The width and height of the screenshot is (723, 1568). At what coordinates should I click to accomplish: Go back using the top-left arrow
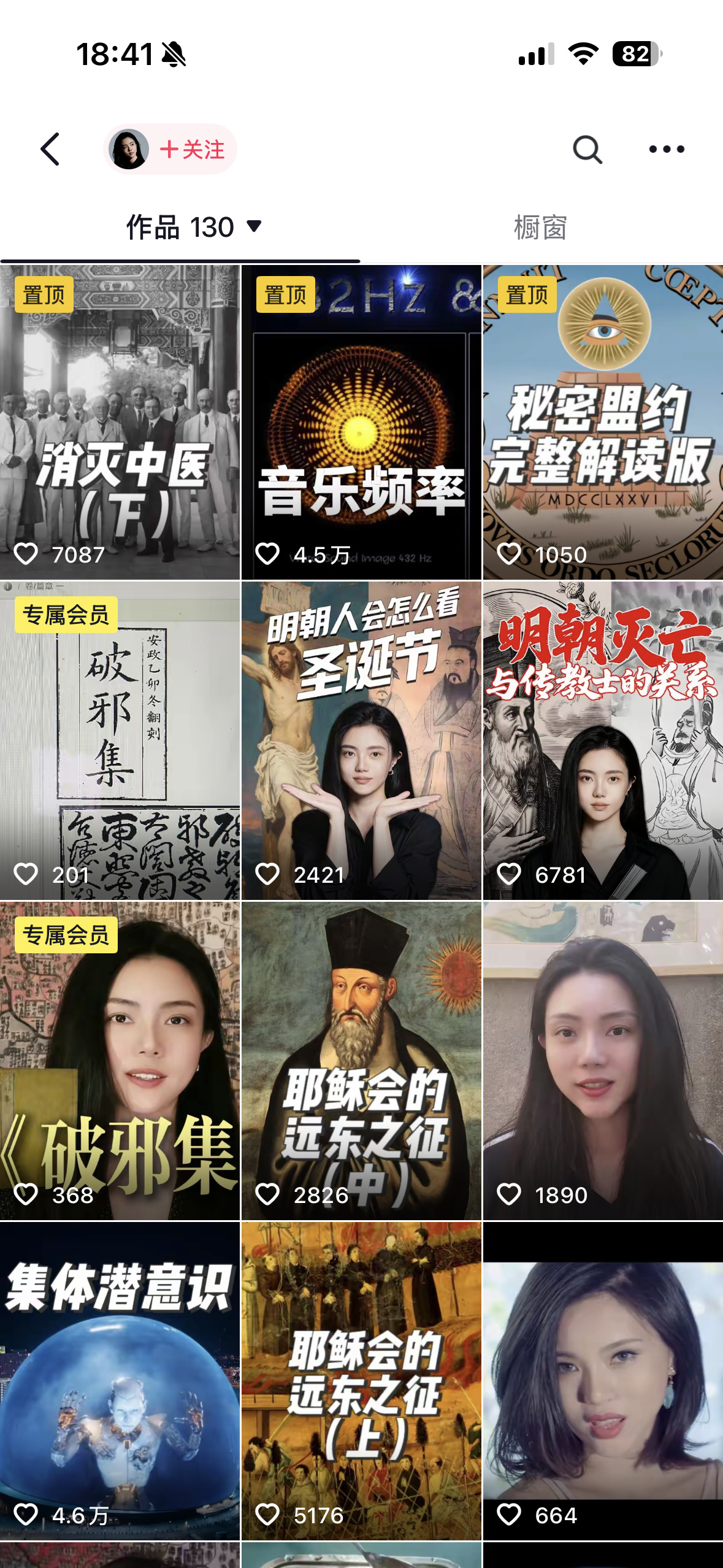tap(50, 150)
